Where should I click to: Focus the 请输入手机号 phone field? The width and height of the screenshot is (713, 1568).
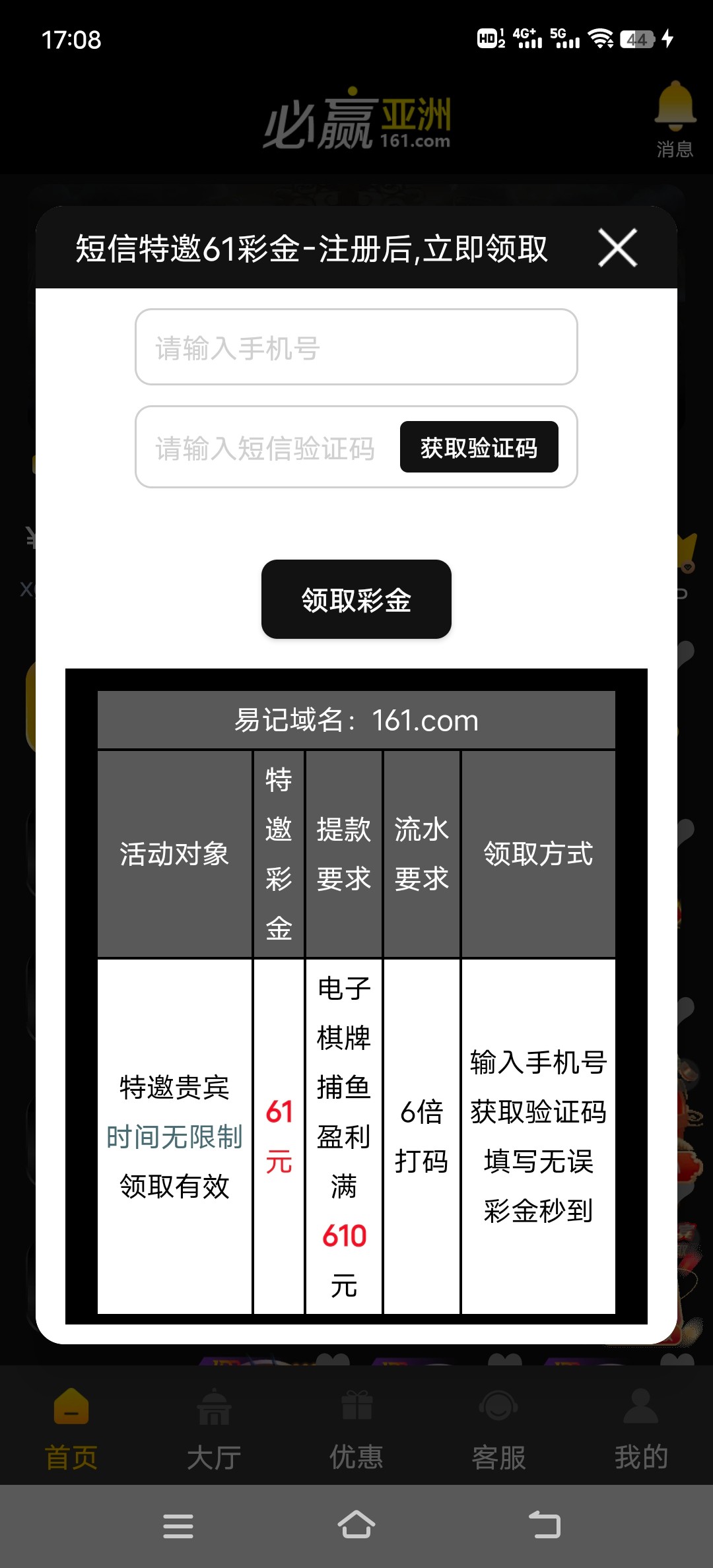tap(356, 347)
